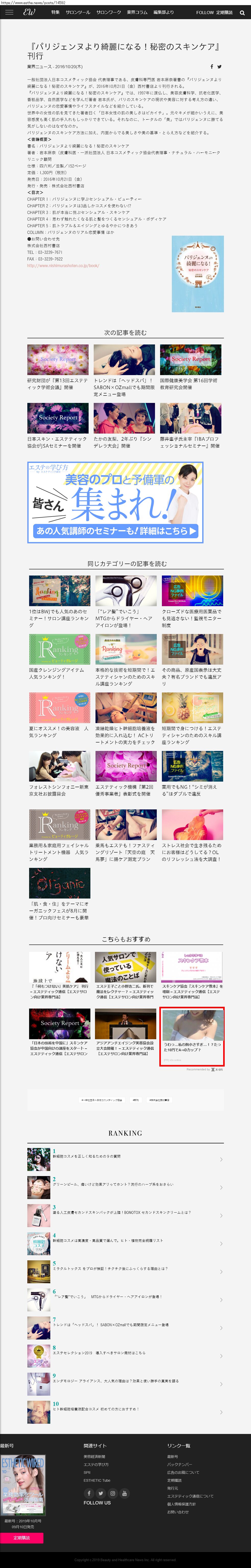Screen dimensions: 251x1568
Task: Switch to サロンツール section
Action: 78,12
